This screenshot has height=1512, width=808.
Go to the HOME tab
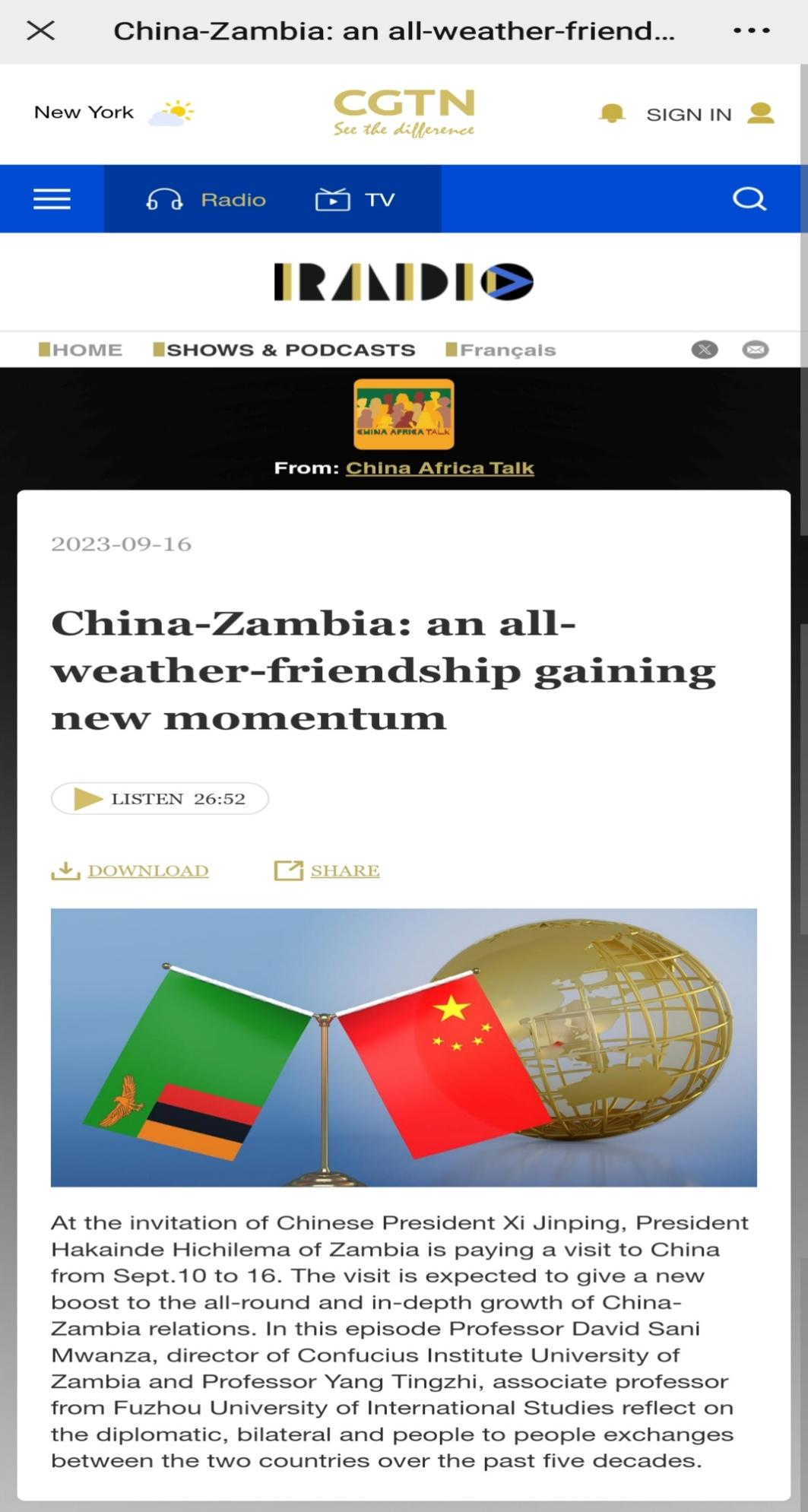point(81,350)
